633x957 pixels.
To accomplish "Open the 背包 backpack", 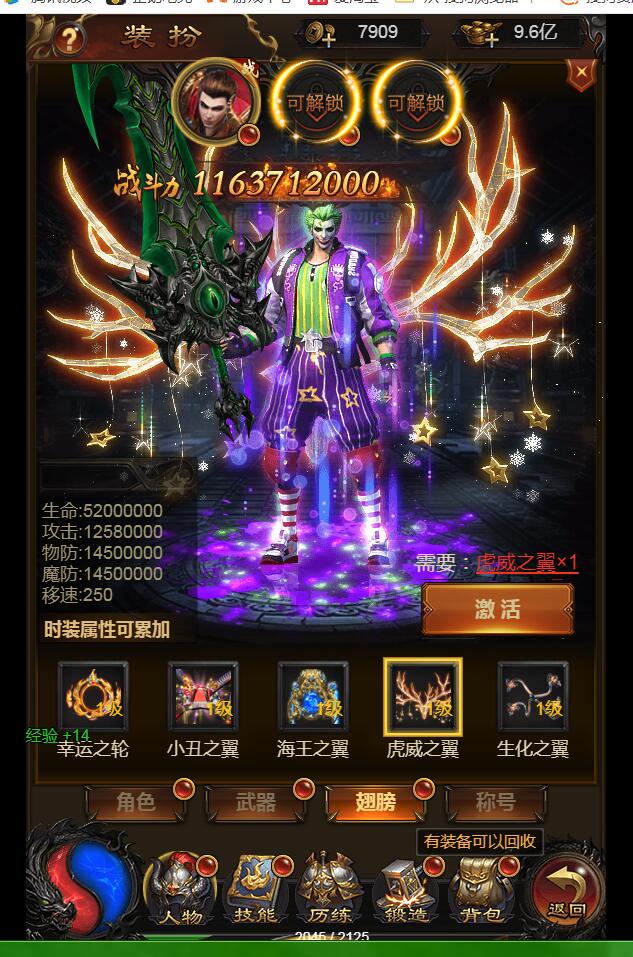I will (481, 888).
